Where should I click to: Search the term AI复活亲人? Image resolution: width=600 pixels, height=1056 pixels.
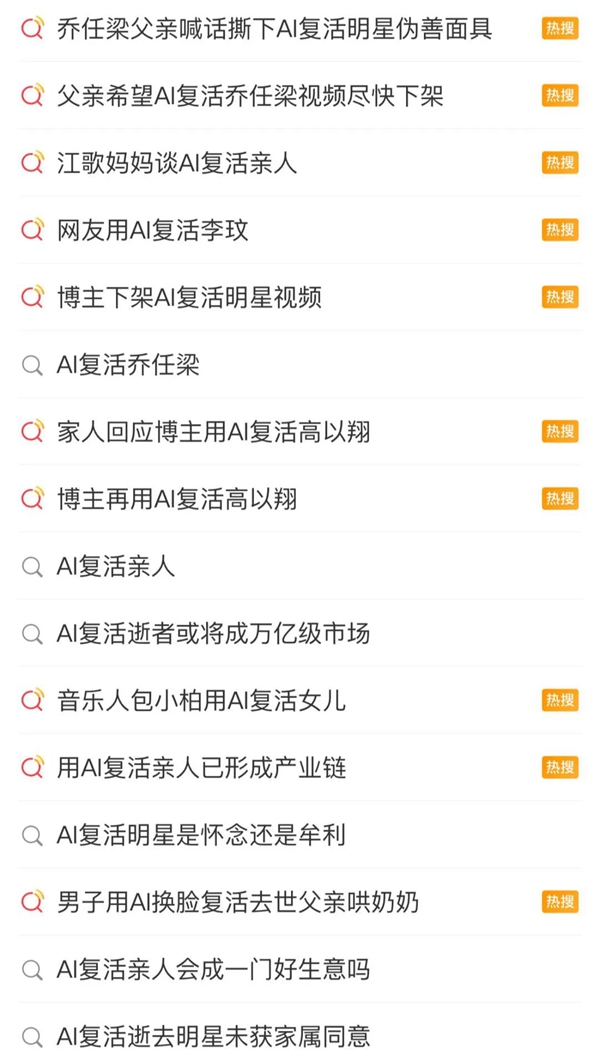pyautogui.click(x=116, y=566)
